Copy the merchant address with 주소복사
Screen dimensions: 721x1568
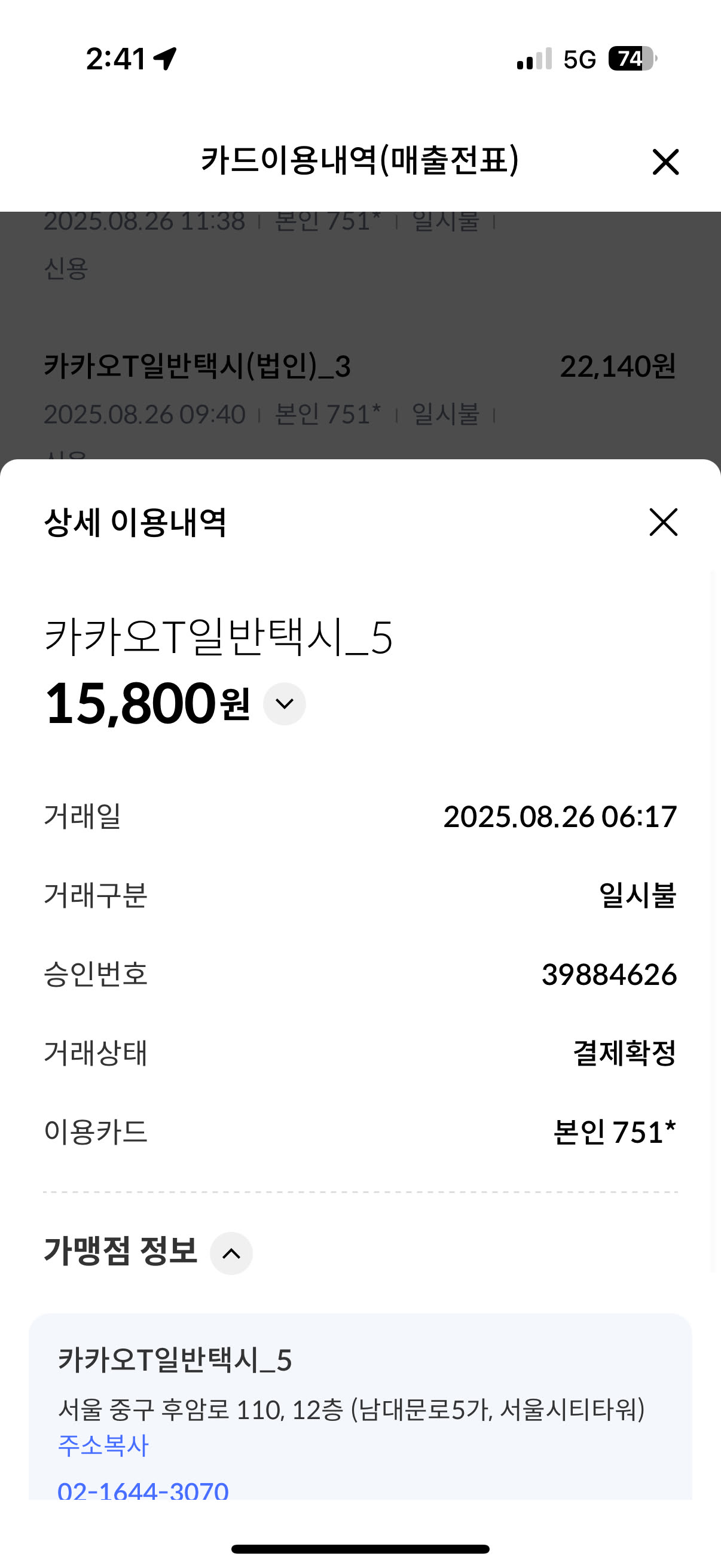click(x=103, y=1445)
